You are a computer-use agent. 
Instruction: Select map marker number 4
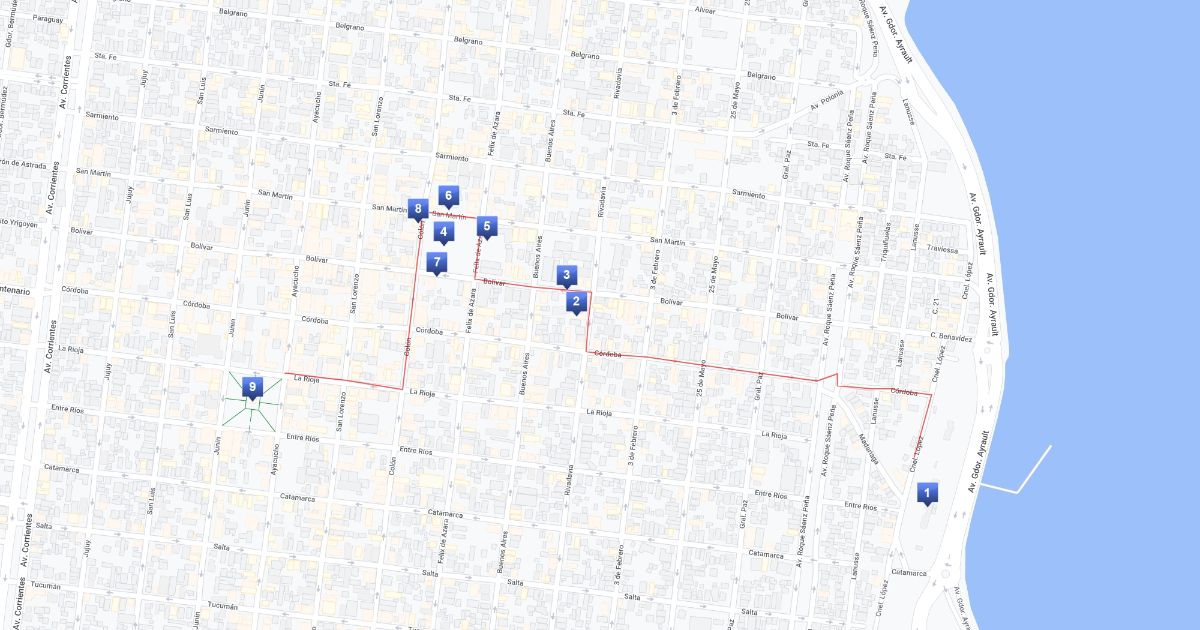coord(443,232)
